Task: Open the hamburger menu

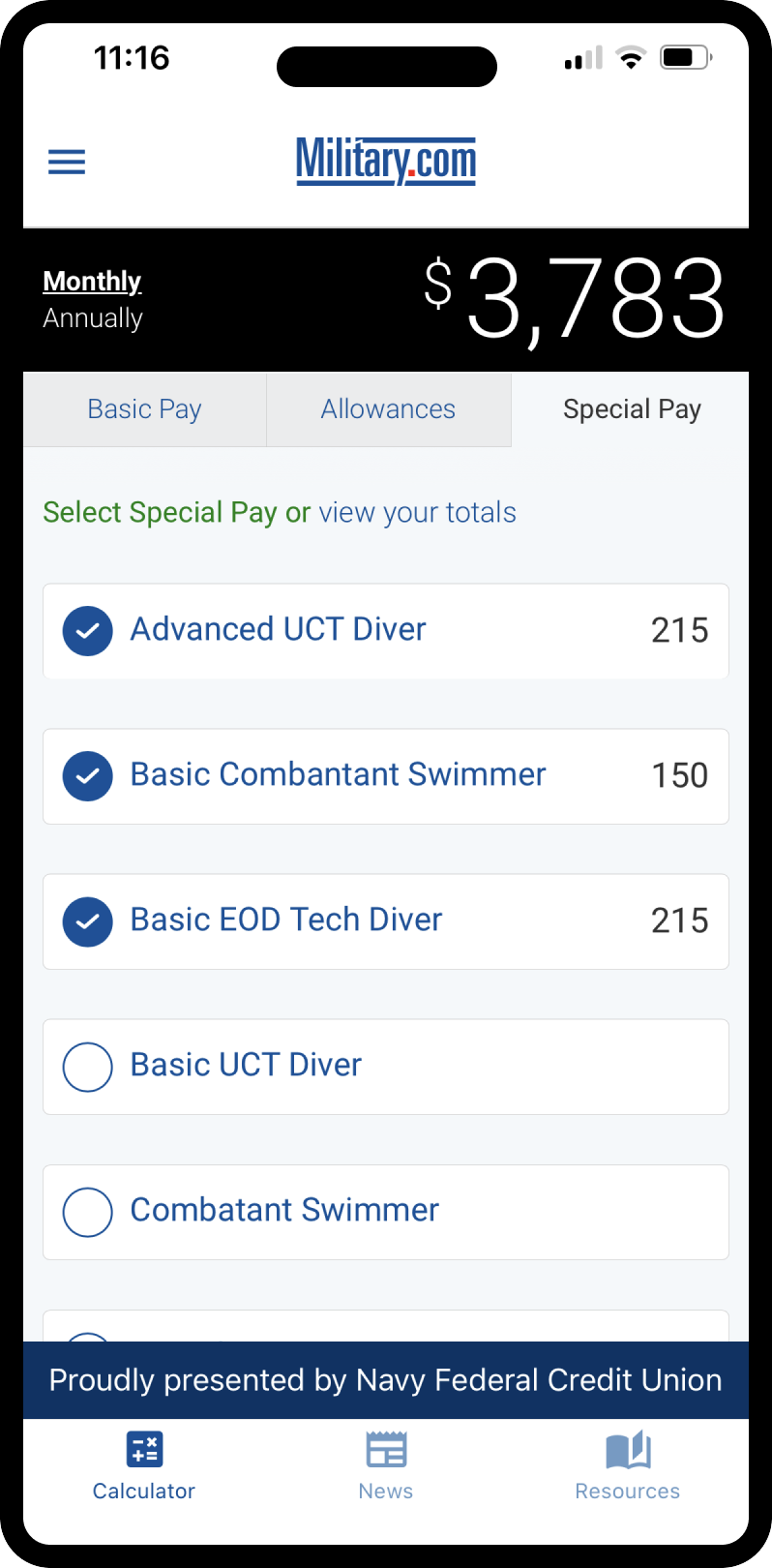Action: (x=67, y=162)
